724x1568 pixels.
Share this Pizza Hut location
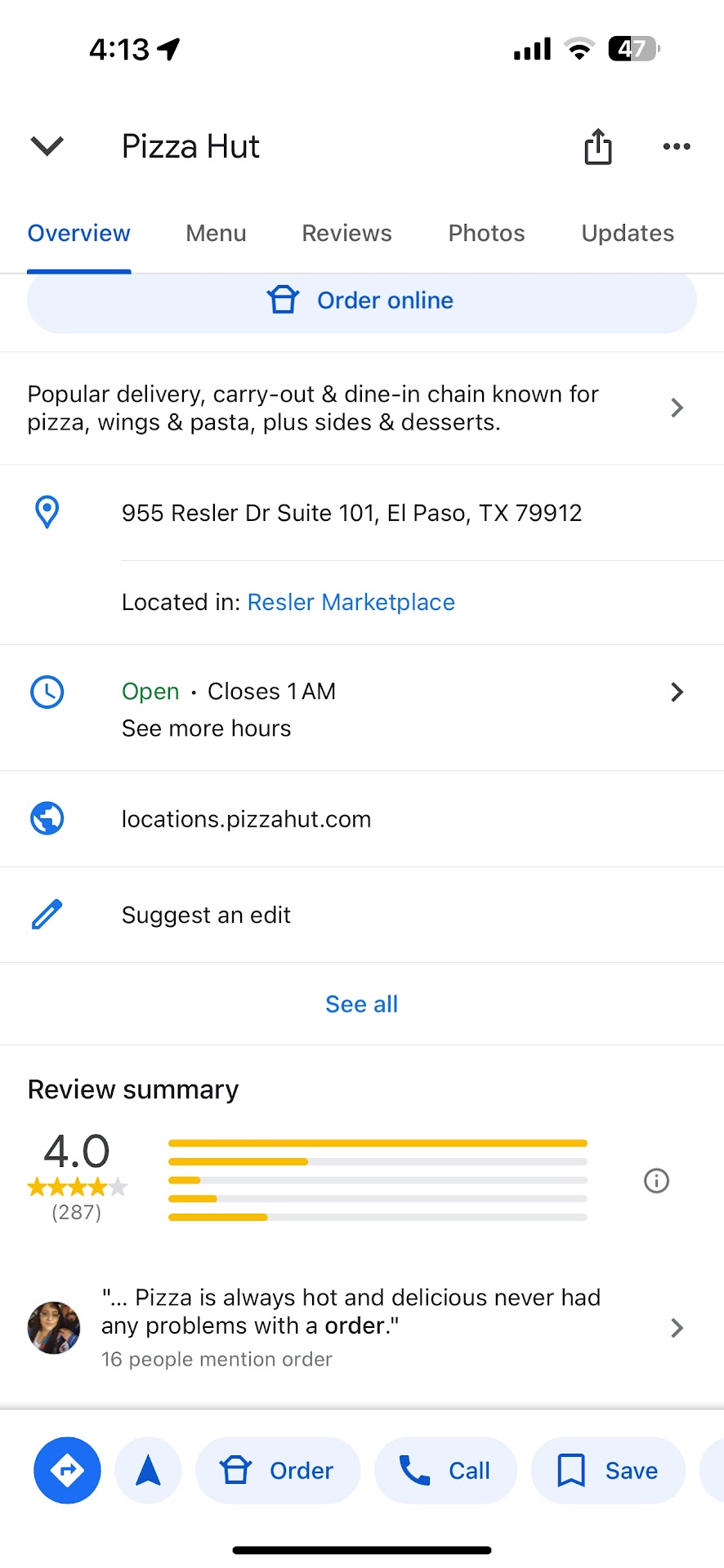597,147
